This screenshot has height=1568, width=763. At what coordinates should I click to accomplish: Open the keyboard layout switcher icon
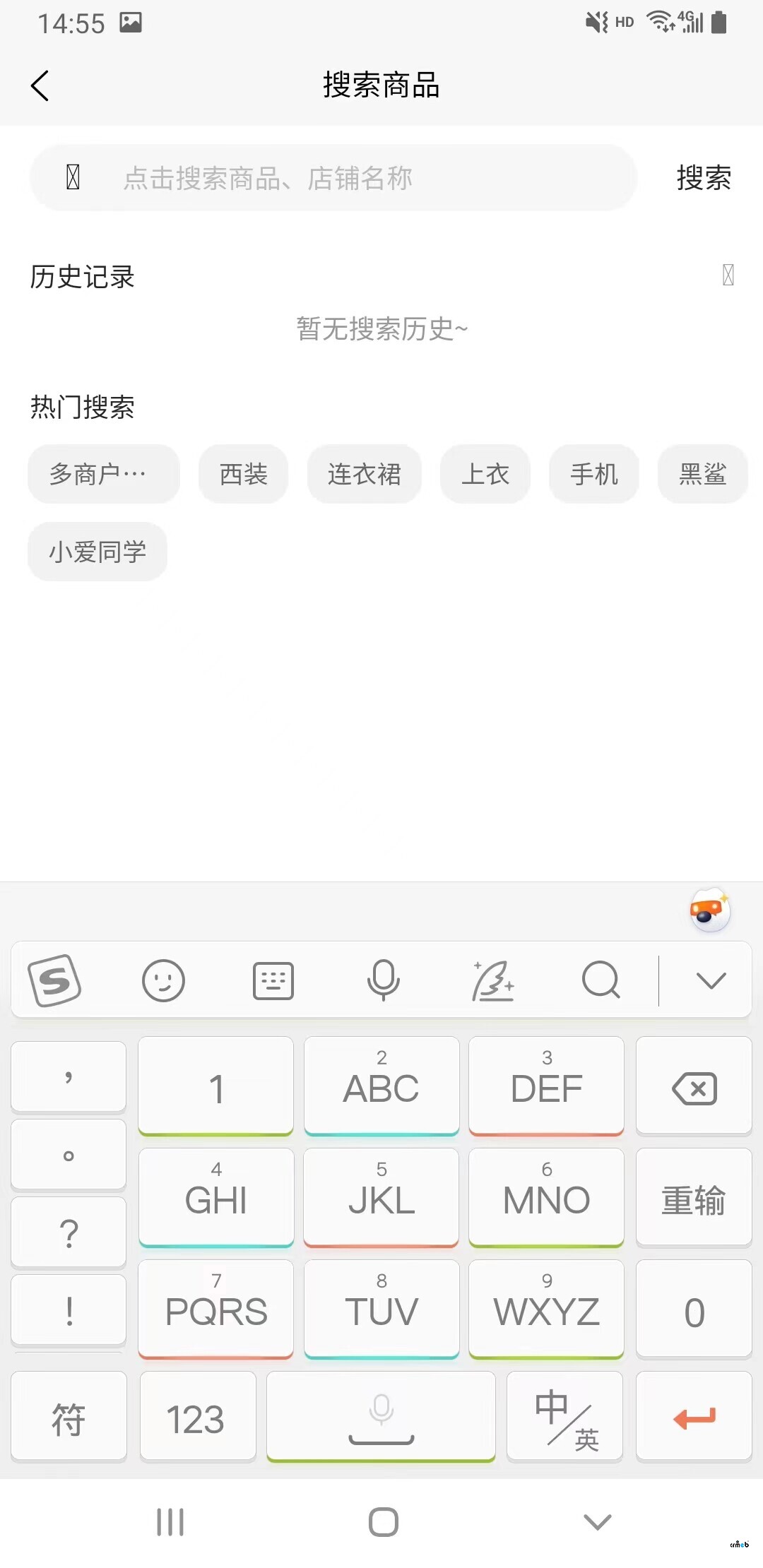coord(273,980)
